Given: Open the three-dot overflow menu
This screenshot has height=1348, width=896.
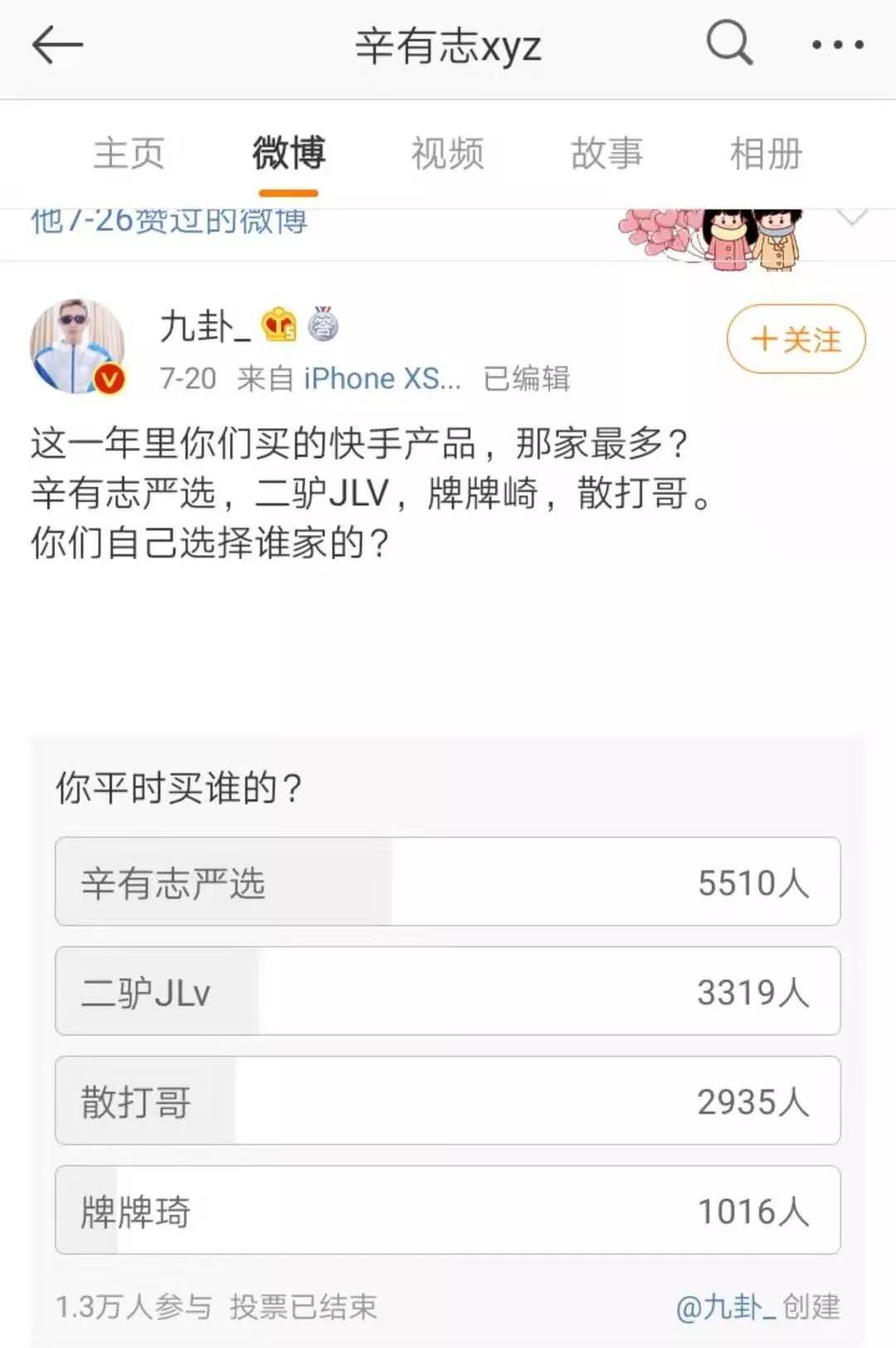Looking at the screenshot, I should click(x=837, y=45).
